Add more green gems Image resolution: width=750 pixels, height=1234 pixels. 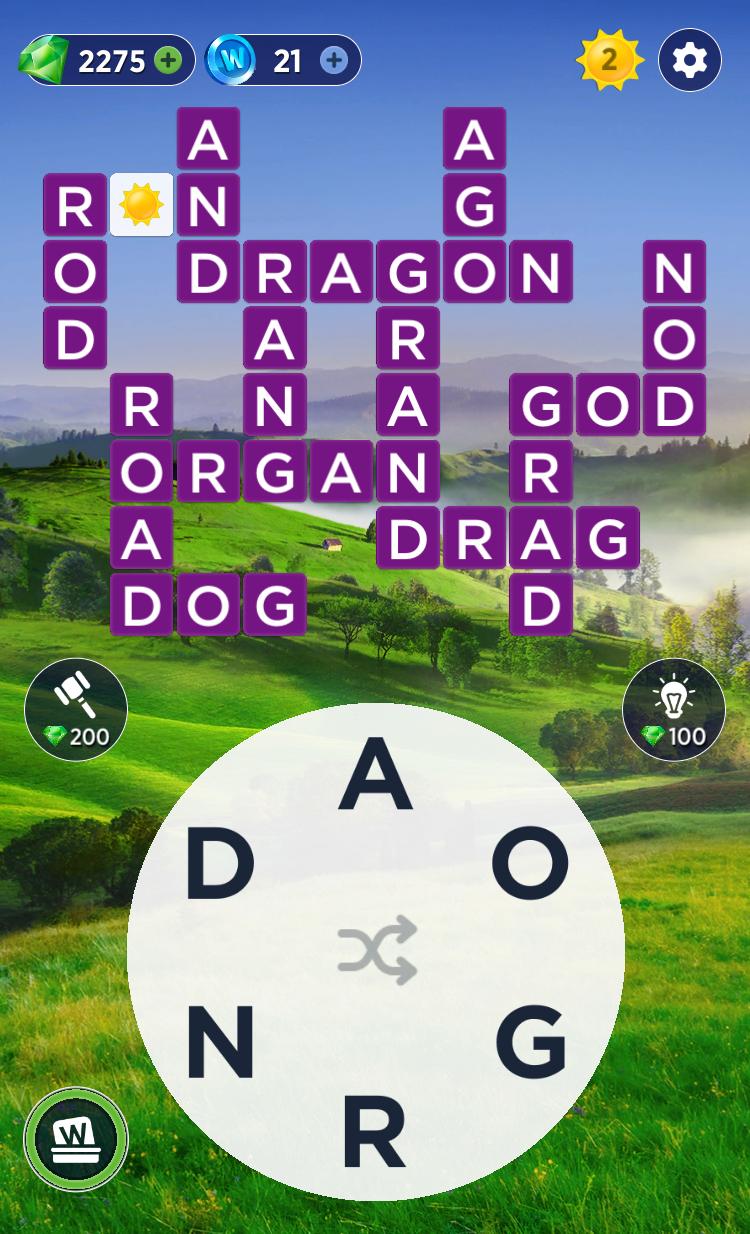tap(168, 61)
